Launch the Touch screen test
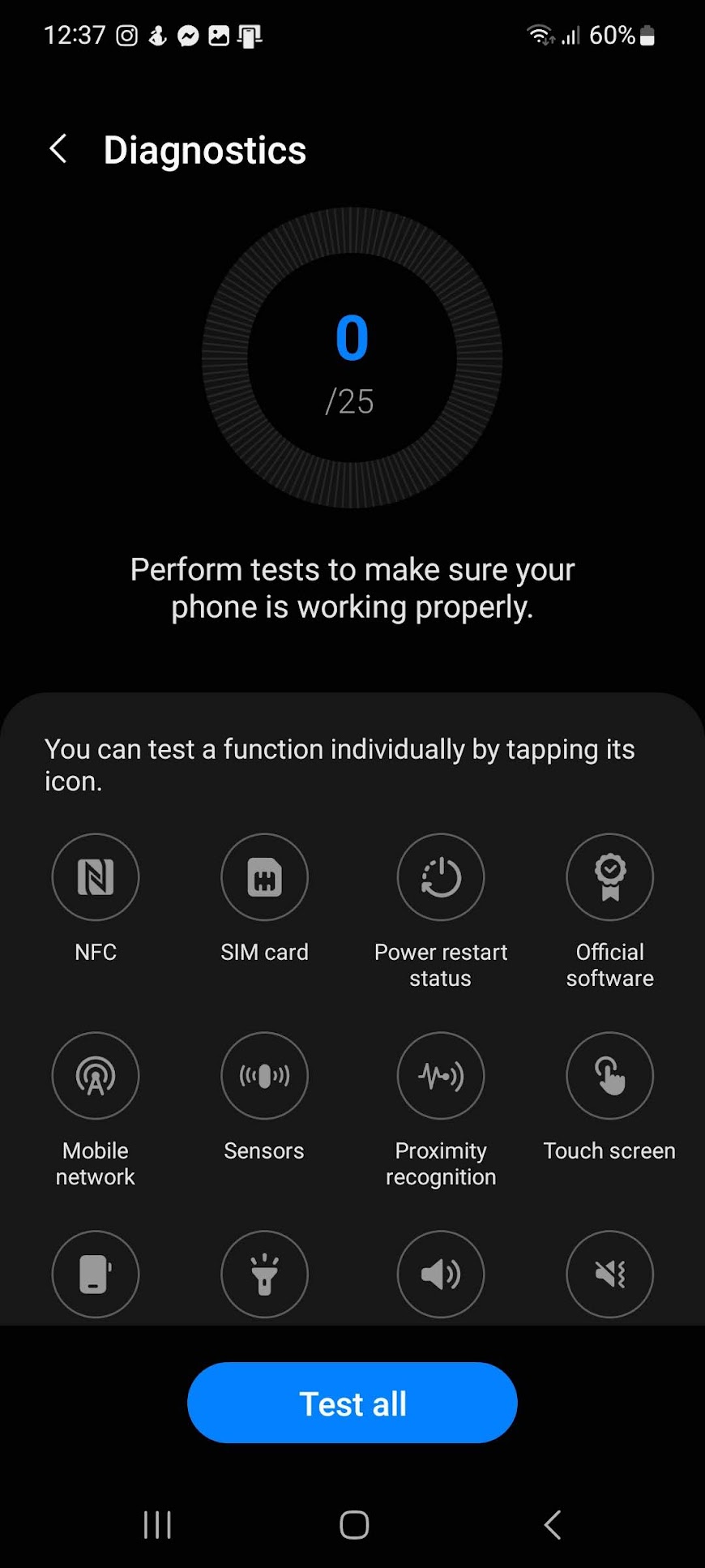Image resolution: width=705 pixels, height=1568 pixels. click(610, 1076)
